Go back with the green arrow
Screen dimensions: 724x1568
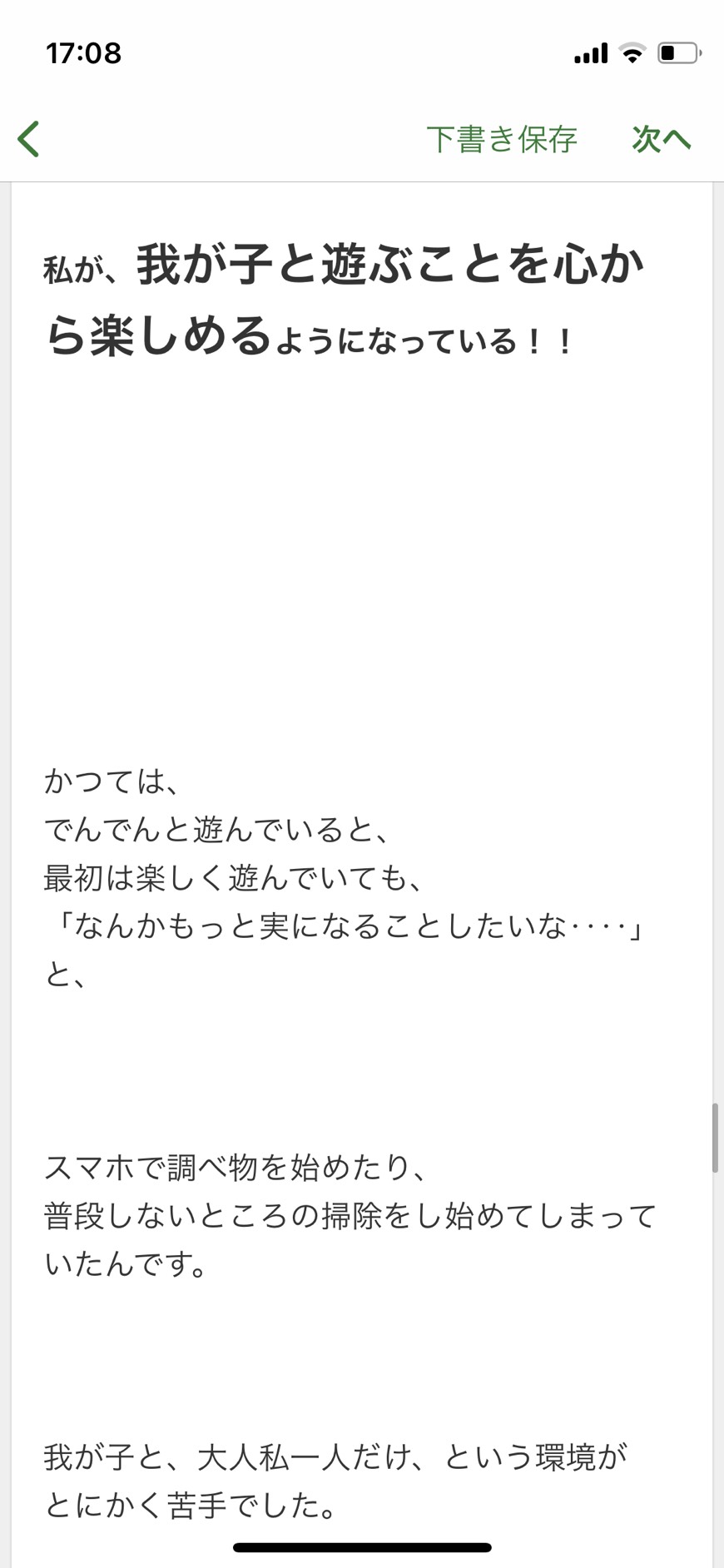29,139
